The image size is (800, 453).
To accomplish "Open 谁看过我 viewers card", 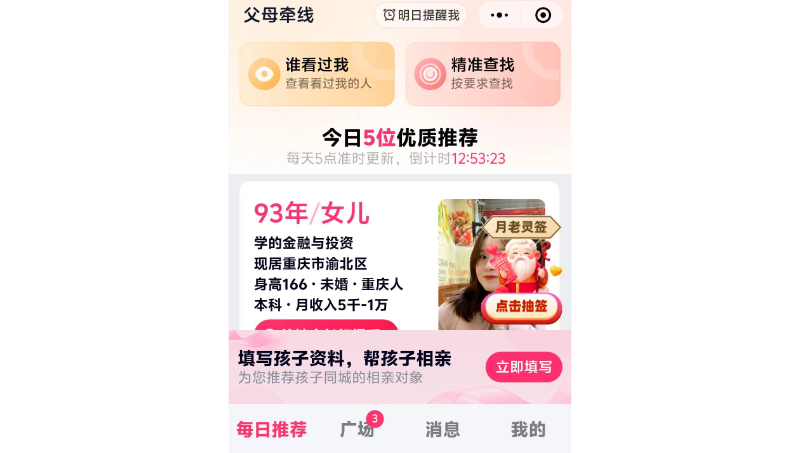I will (x=316, y=74).
